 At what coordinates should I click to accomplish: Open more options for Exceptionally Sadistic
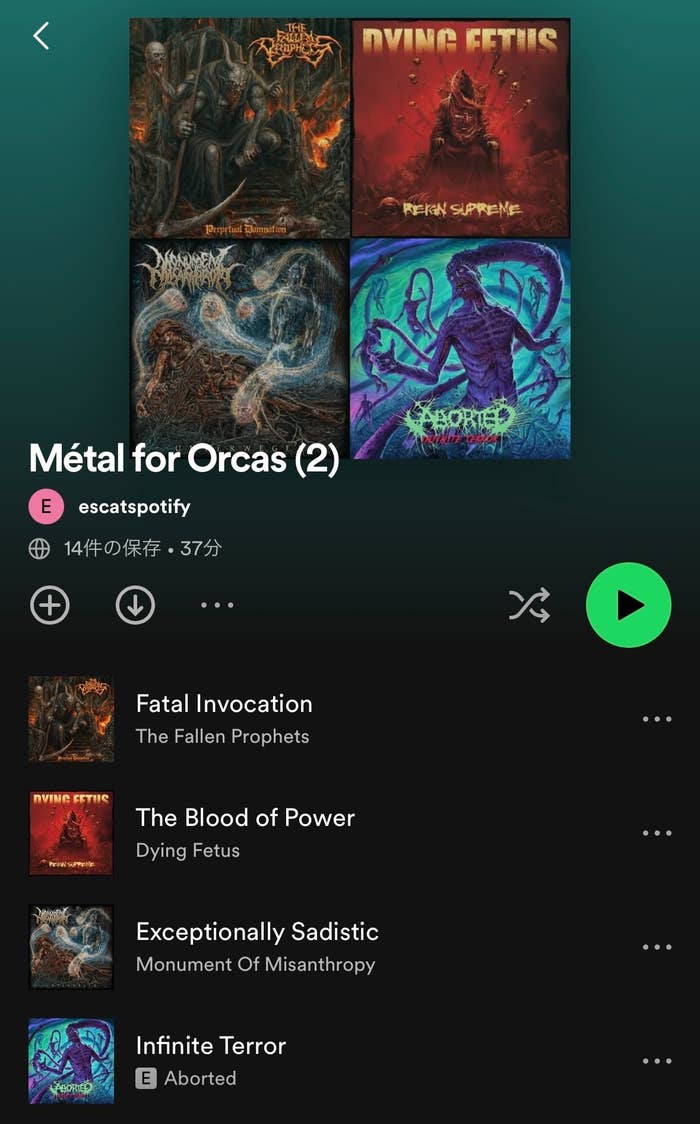coord(657,947)
